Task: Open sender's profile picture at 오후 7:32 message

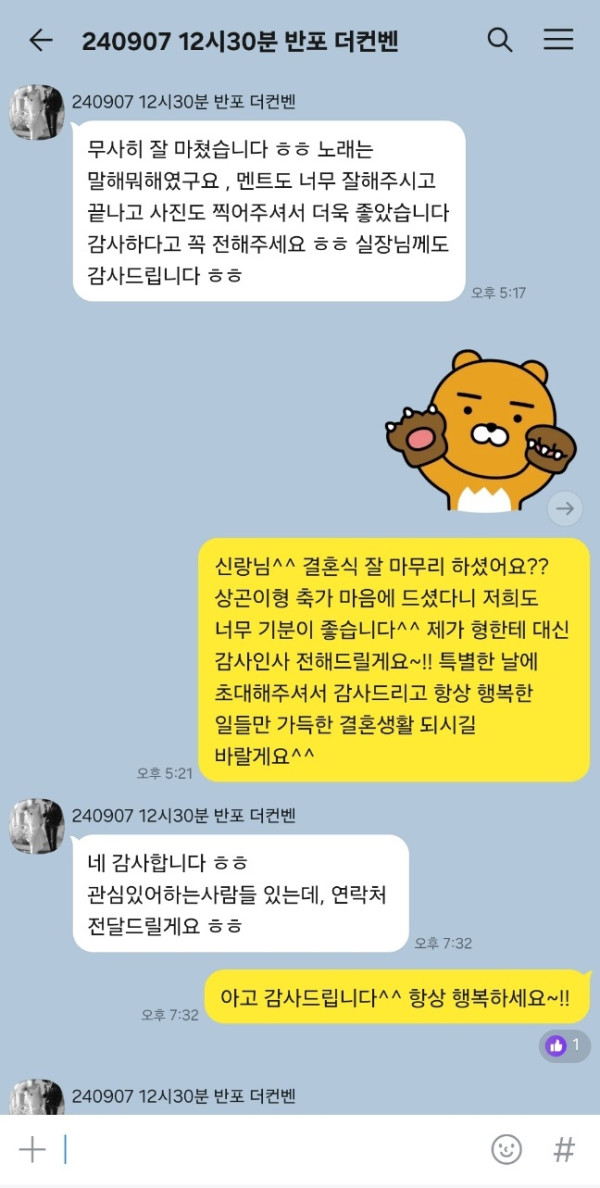Action: tap(37, 826)
